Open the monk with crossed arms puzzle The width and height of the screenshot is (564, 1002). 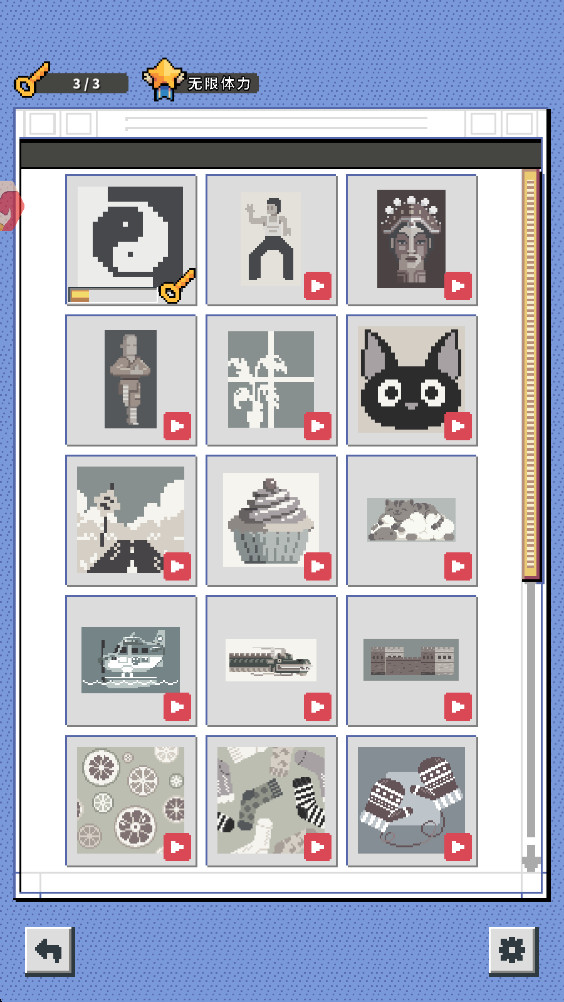pos(131,380)
